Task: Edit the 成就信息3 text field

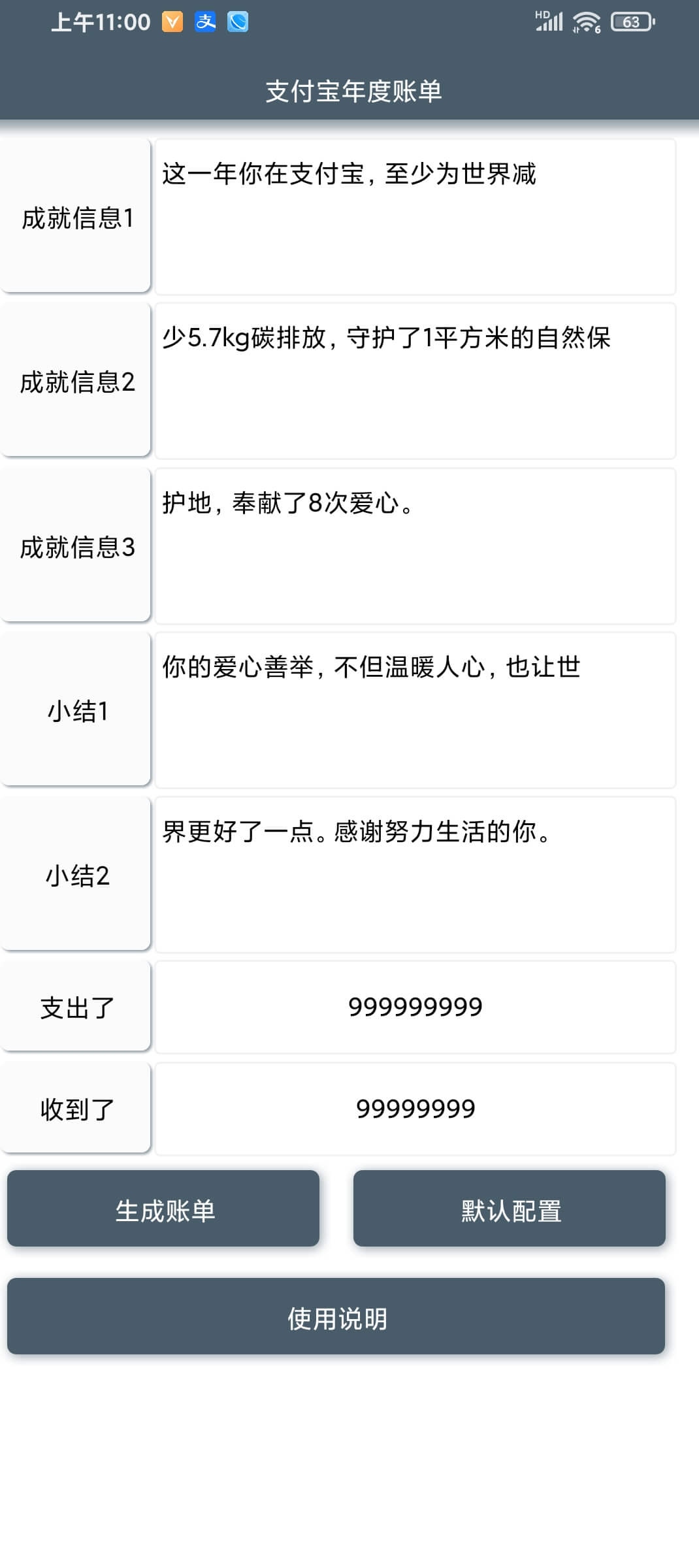Action: tap(415, 546)
